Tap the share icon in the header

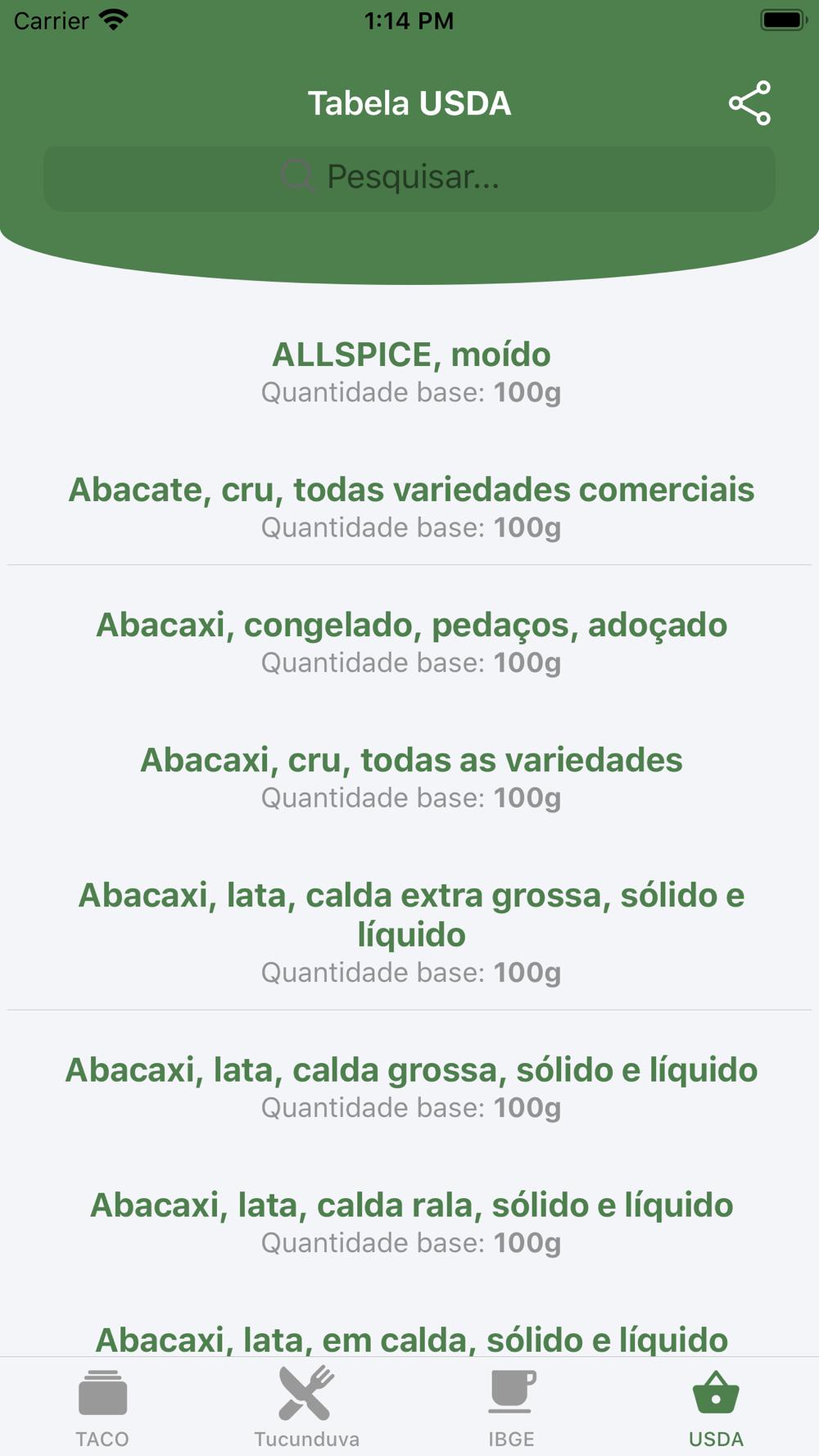coord(749,103)
